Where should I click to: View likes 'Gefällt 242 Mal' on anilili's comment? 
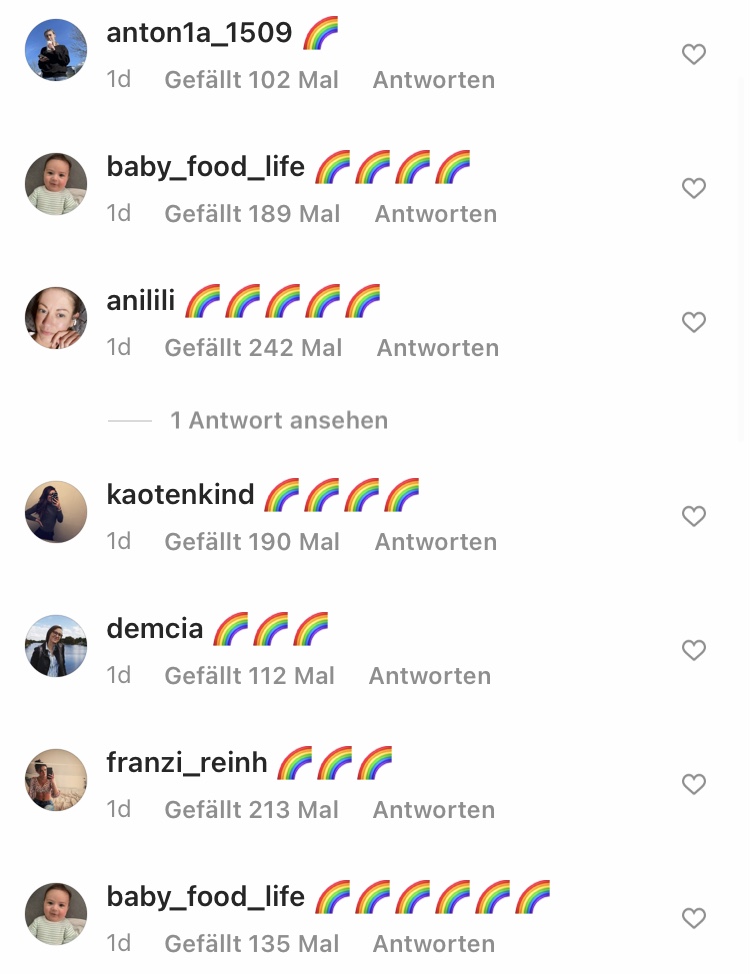pos(253,348)
